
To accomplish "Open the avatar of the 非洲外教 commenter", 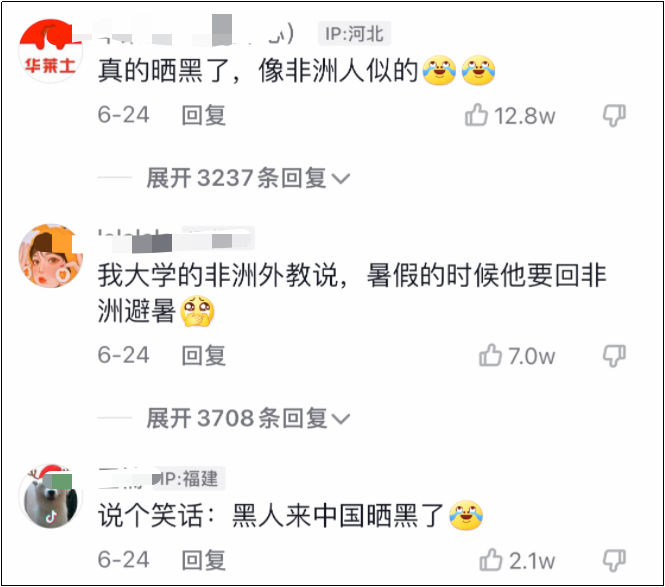I will click(51, 256).
